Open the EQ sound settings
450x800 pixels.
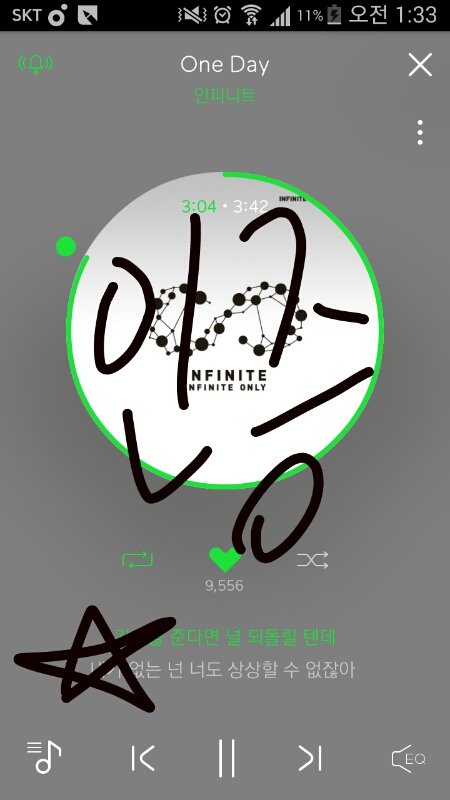408,759
